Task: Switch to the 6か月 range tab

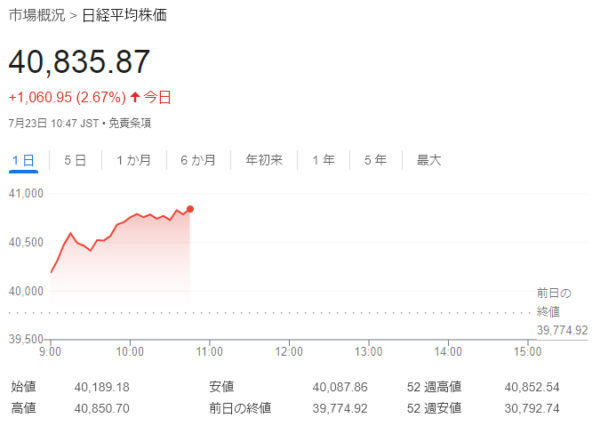Action: point(198,160)
